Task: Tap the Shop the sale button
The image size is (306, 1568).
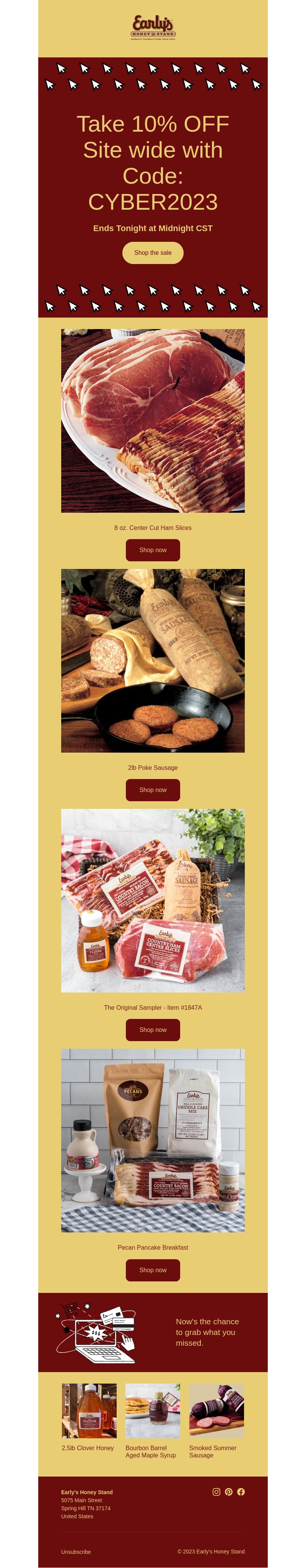Action: click(x=153, y=253)
